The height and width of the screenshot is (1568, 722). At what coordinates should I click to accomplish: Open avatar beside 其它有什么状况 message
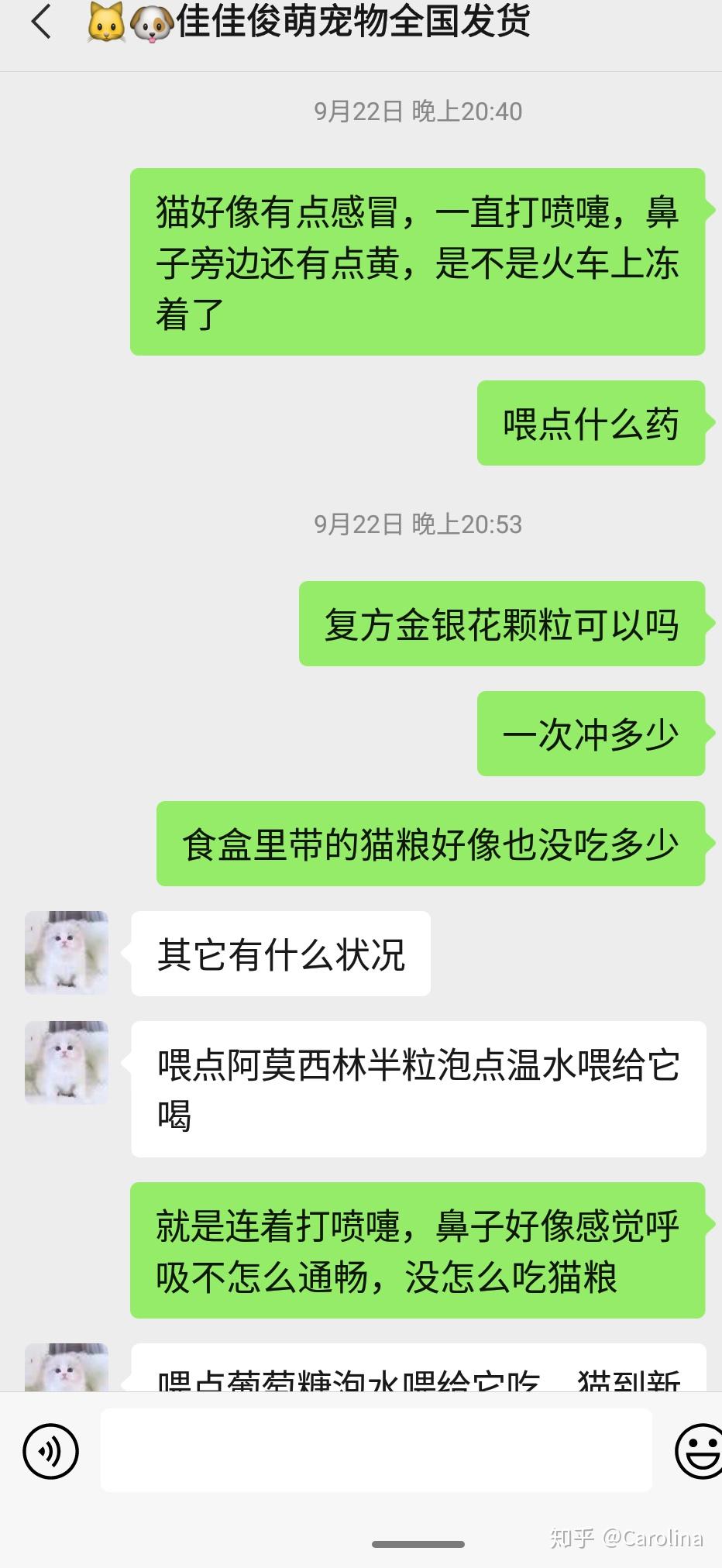pos(67,953)
